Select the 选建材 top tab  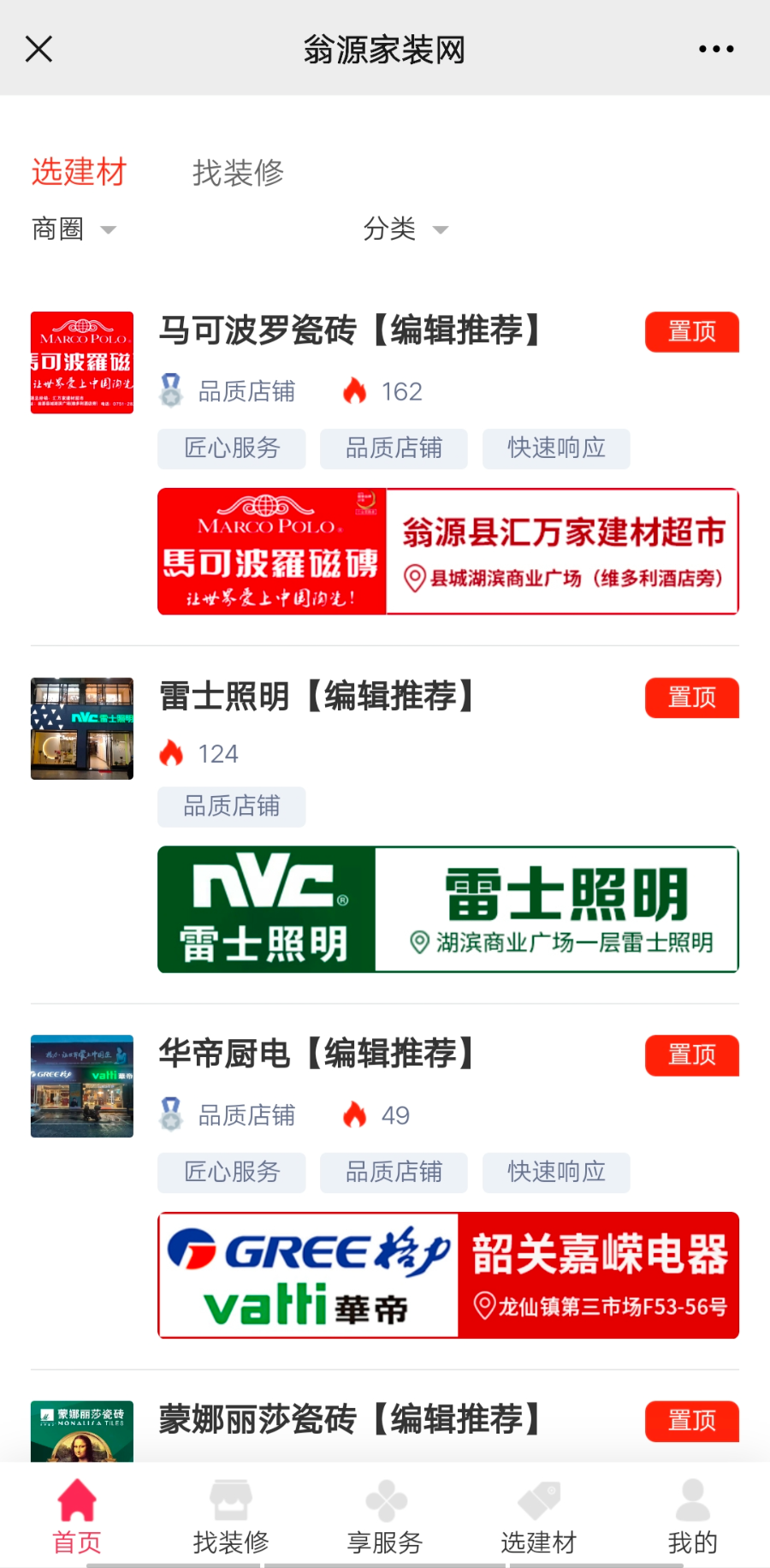[79, 172]
